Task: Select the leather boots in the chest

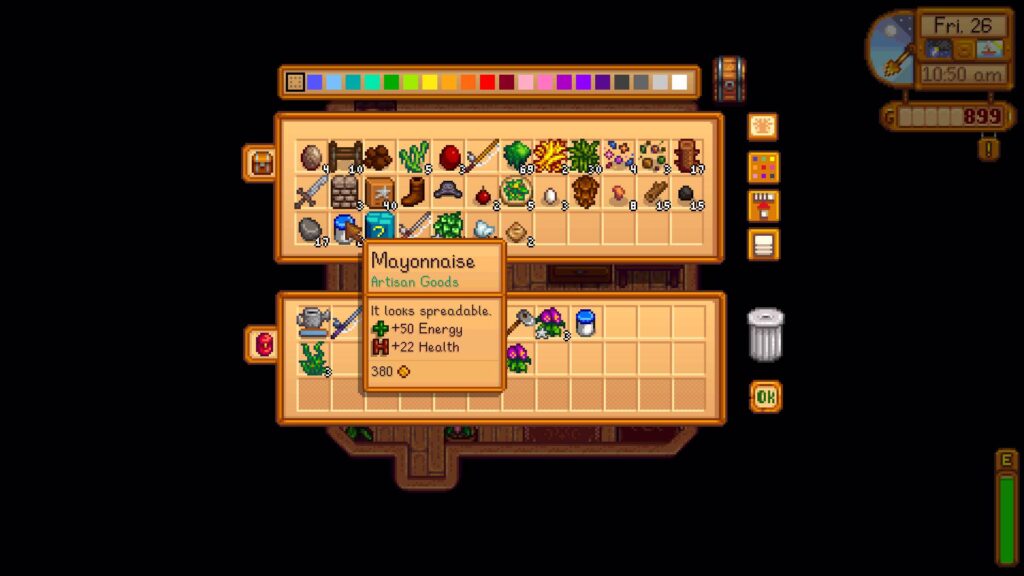Action: (414, 191)
